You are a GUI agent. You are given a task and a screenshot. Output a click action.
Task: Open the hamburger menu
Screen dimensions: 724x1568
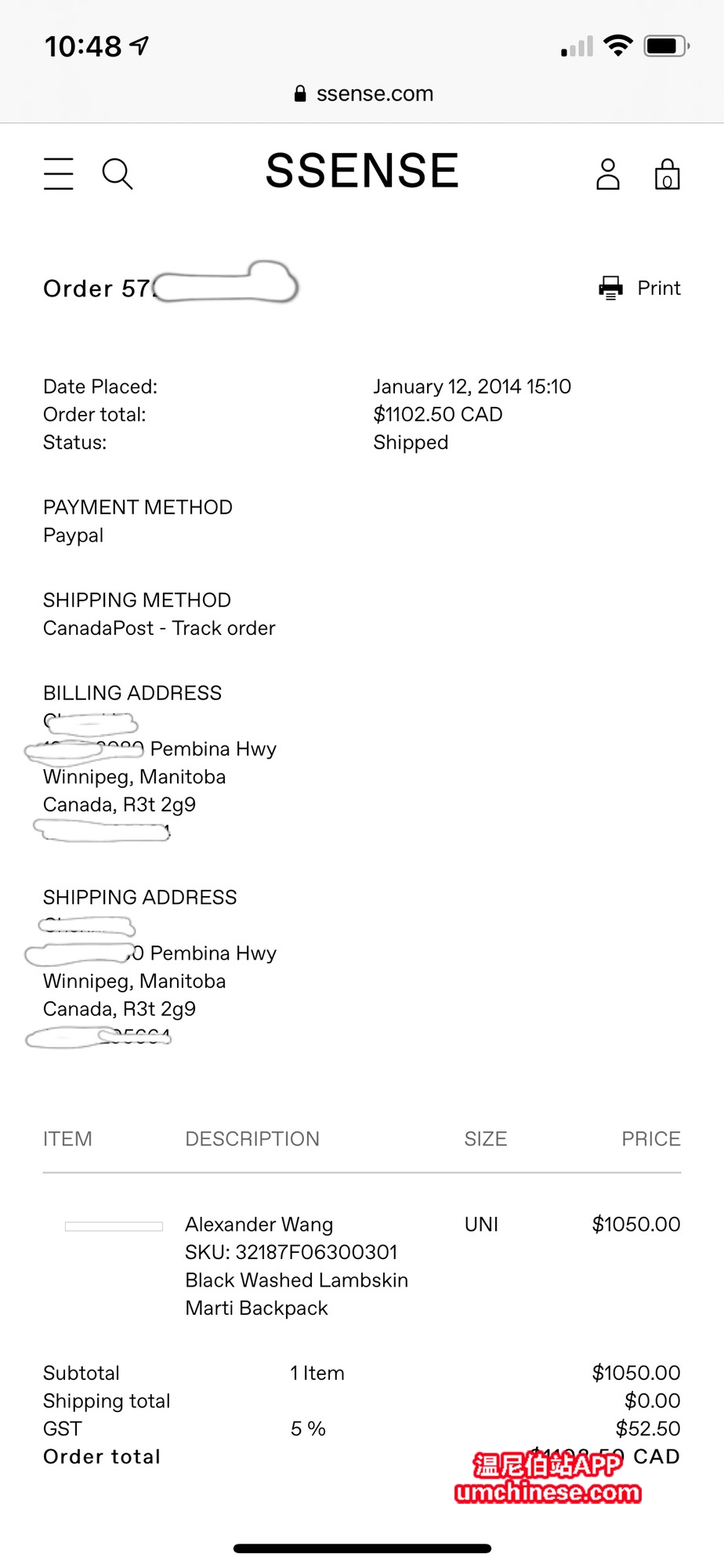coord(59,173)
